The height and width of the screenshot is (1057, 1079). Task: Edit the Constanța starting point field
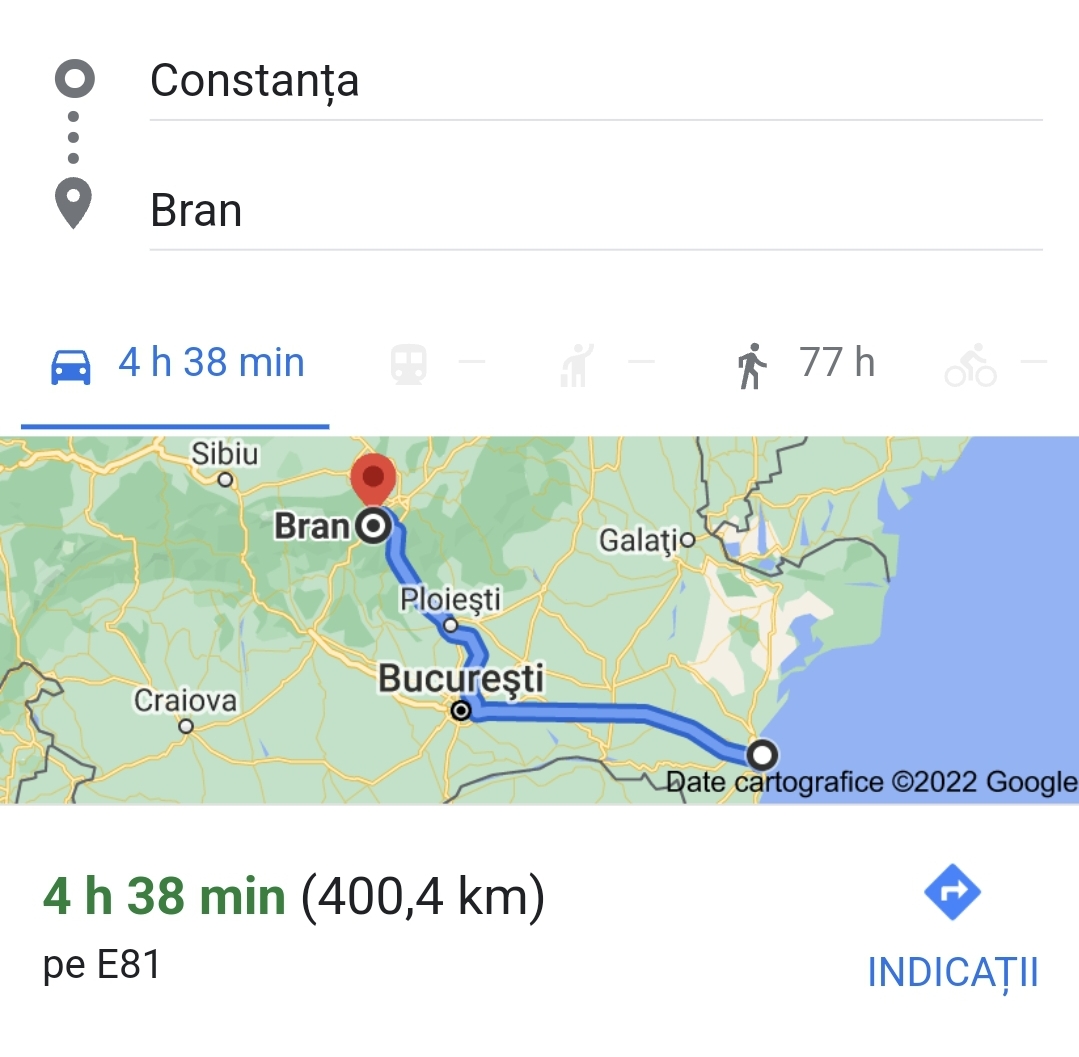[594, 81]
